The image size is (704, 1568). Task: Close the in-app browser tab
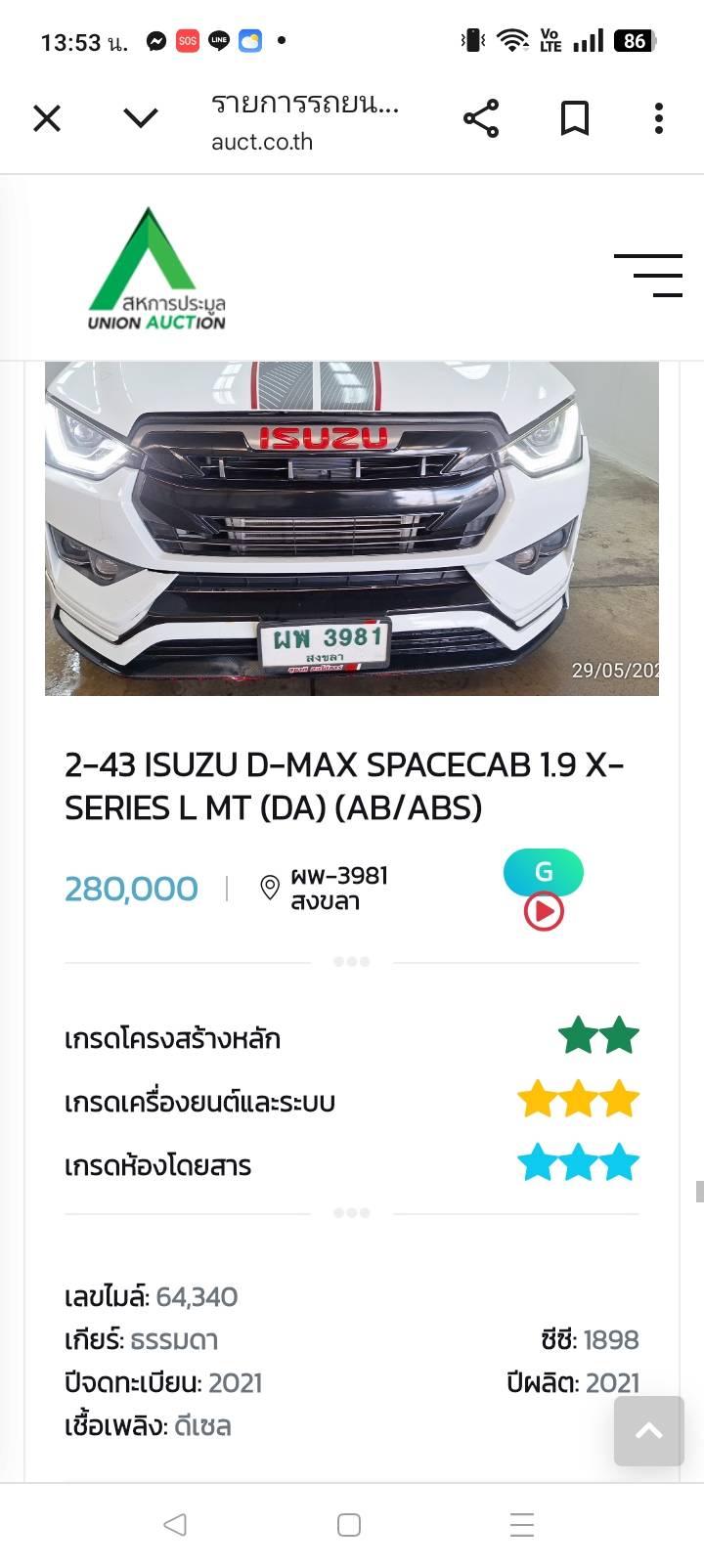click(x=47, y=119)
